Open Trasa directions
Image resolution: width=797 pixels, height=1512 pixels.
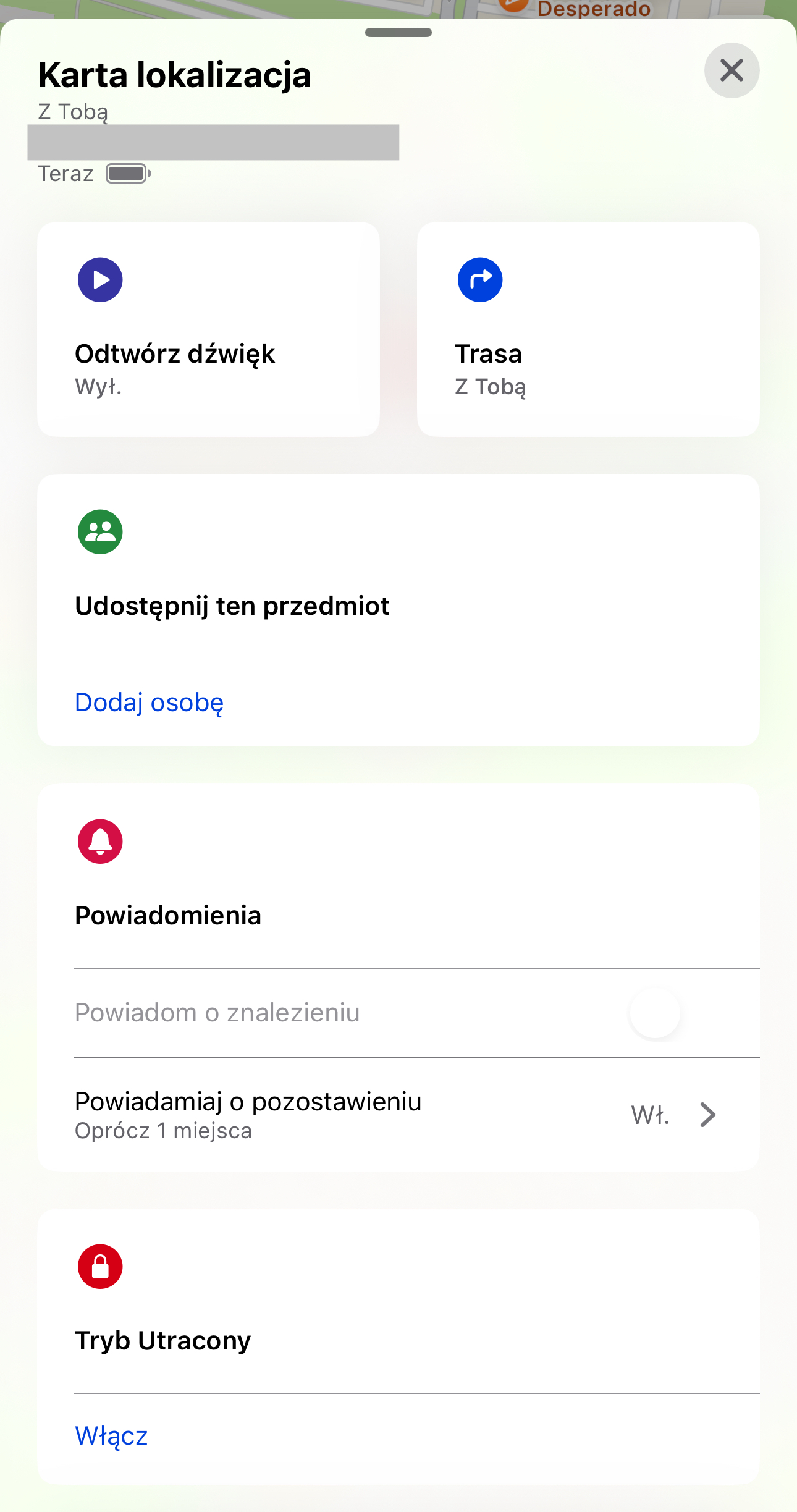(x=588, y=329)
